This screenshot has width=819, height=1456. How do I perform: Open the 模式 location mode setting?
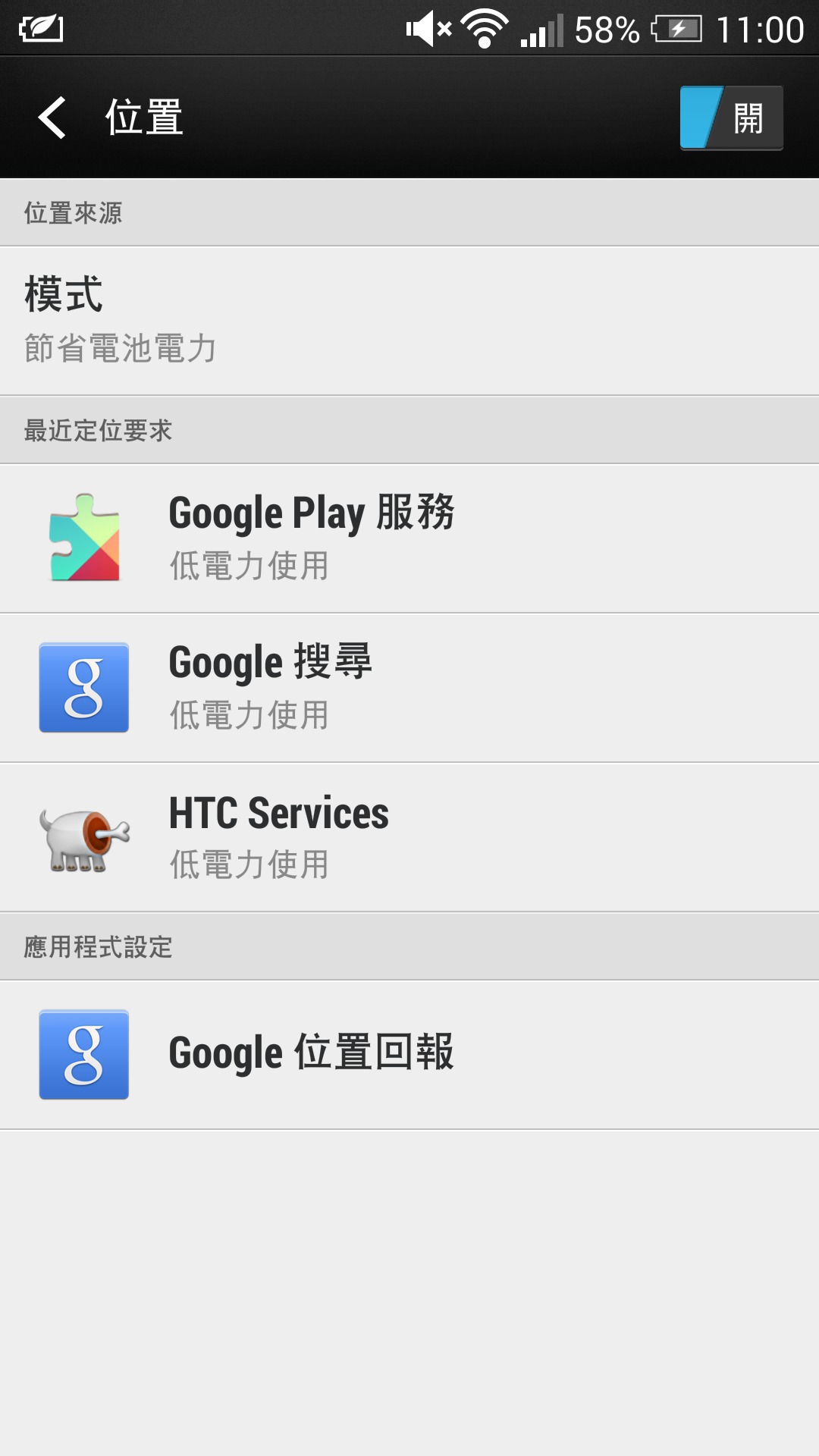409,320
